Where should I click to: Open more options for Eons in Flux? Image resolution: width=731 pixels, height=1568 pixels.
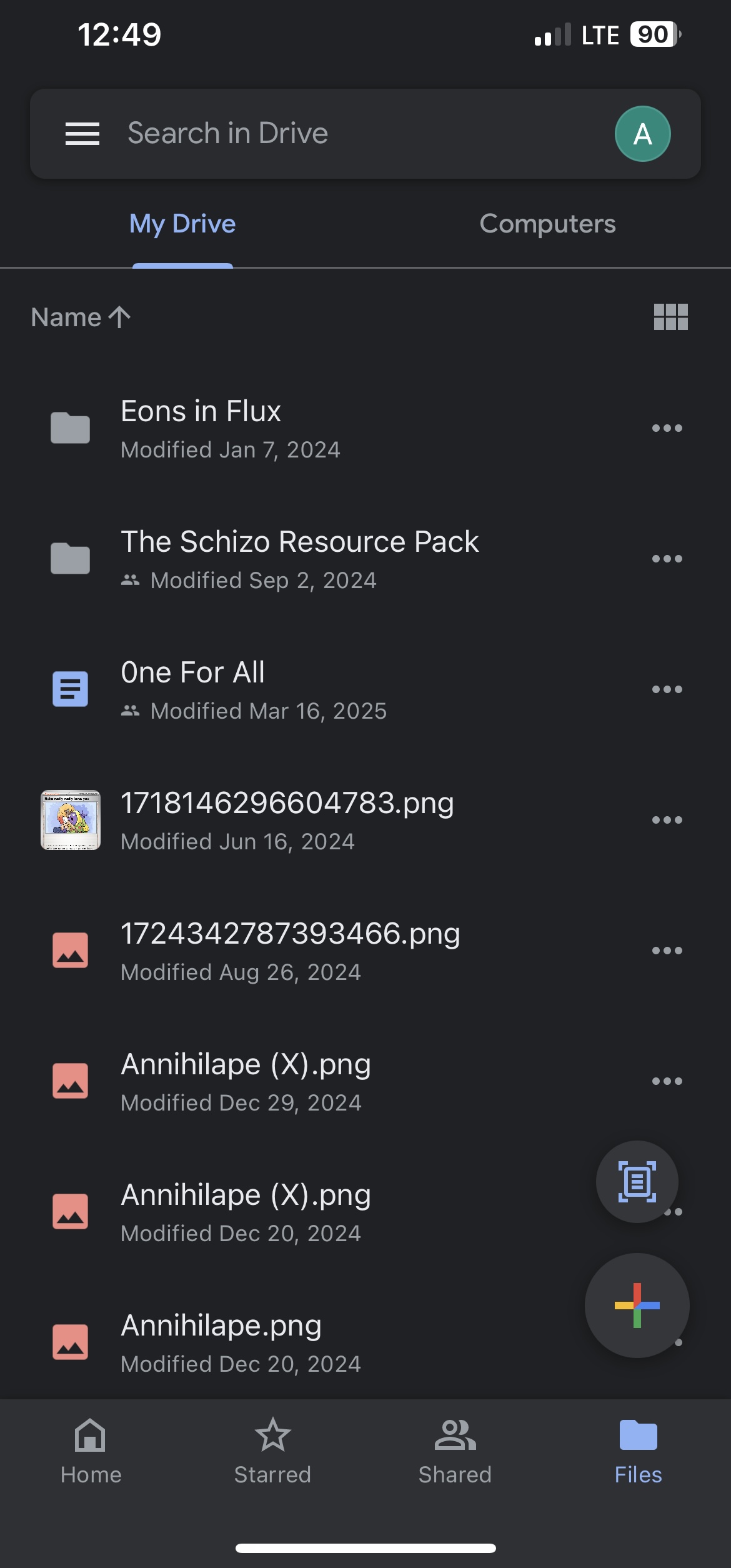[x=667, y=428]
